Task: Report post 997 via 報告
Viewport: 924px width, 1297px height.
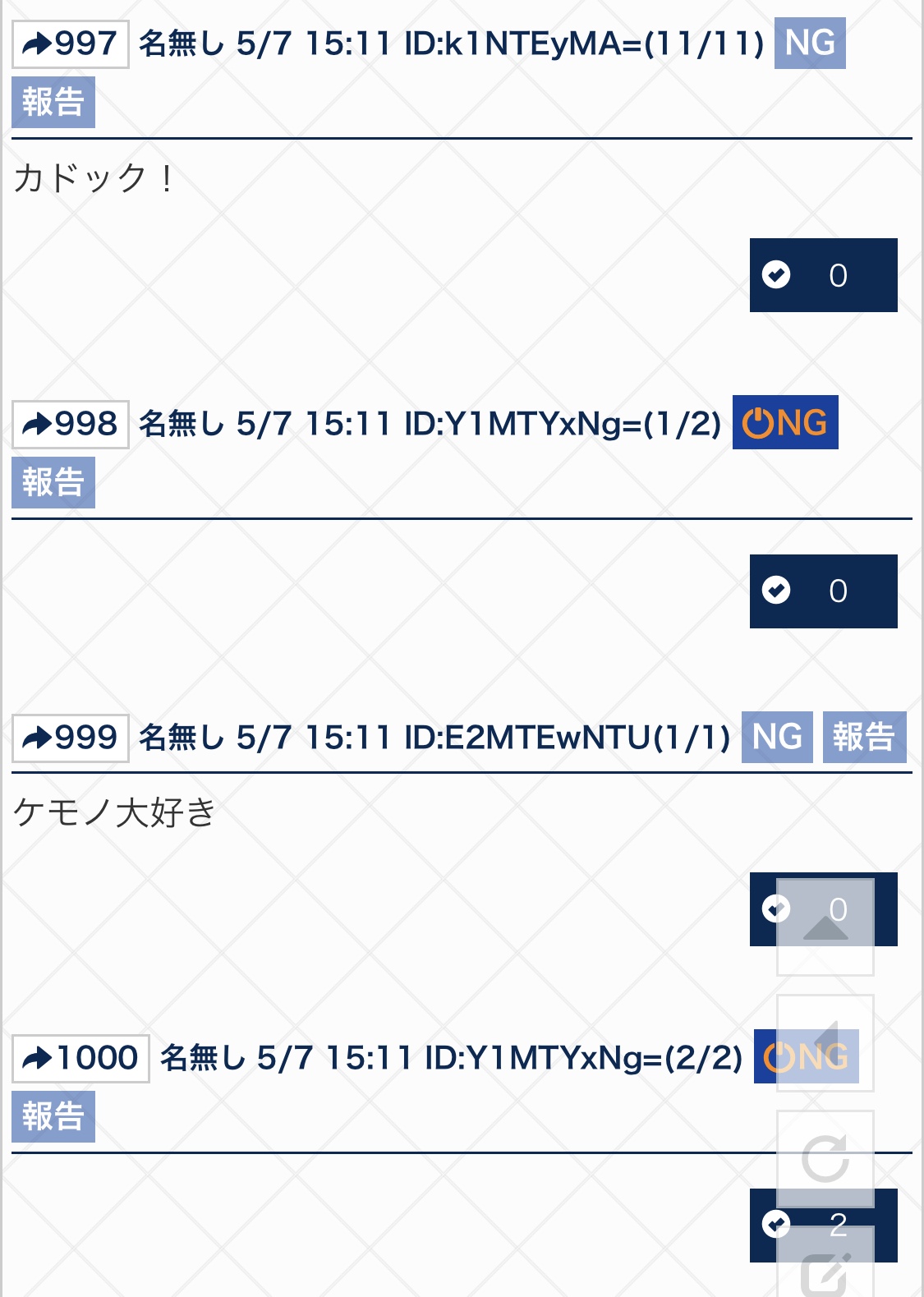Action: (53, 103)
